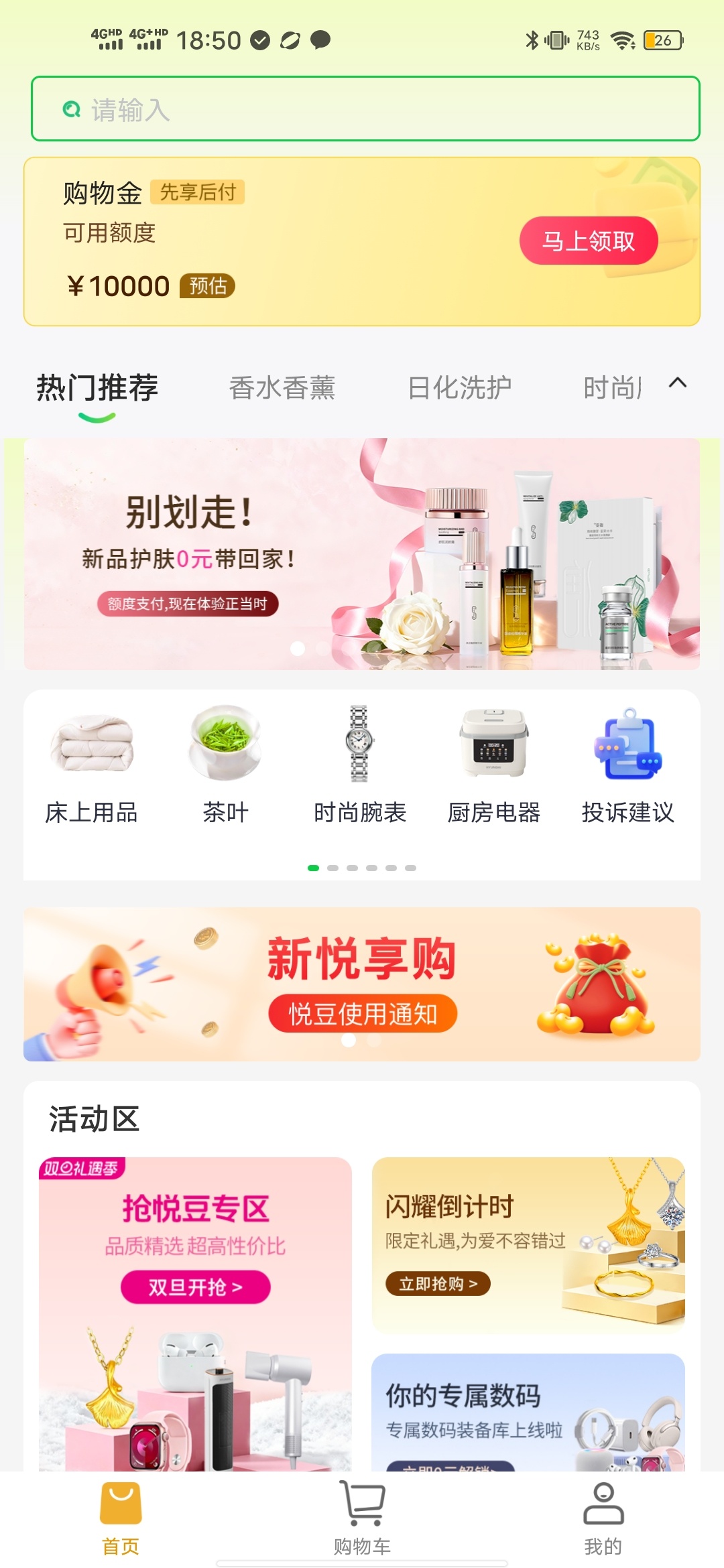The width and height of the screenshot is (724, 1568).
Task: Collapse categories with the chevron arrow
Action: point(678,383)
